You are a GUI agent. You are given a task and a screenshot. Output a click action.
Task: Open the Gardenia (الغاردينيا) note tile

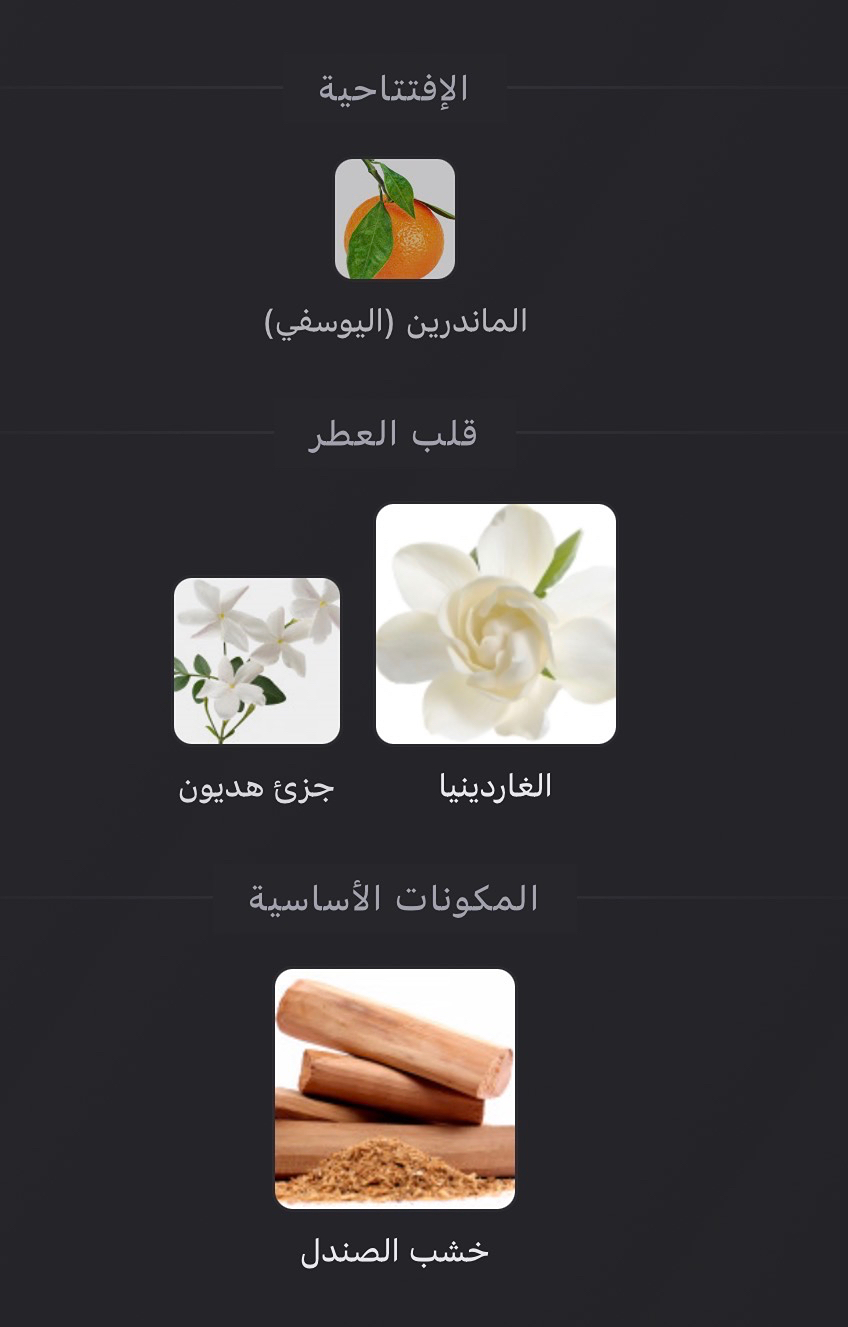coord(495,624)
